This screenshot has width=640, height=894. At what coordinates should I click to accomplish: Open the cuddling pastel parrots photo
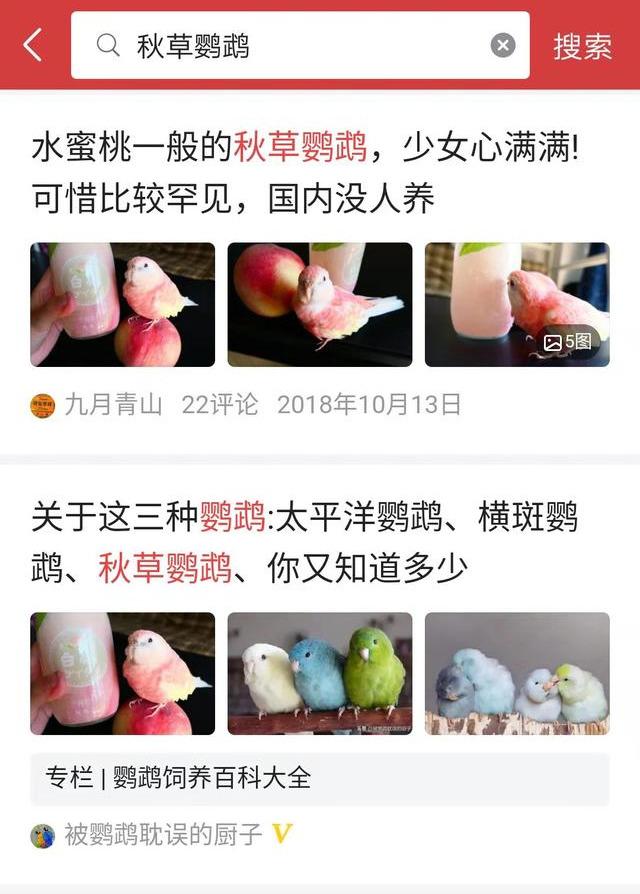point(516,674)
